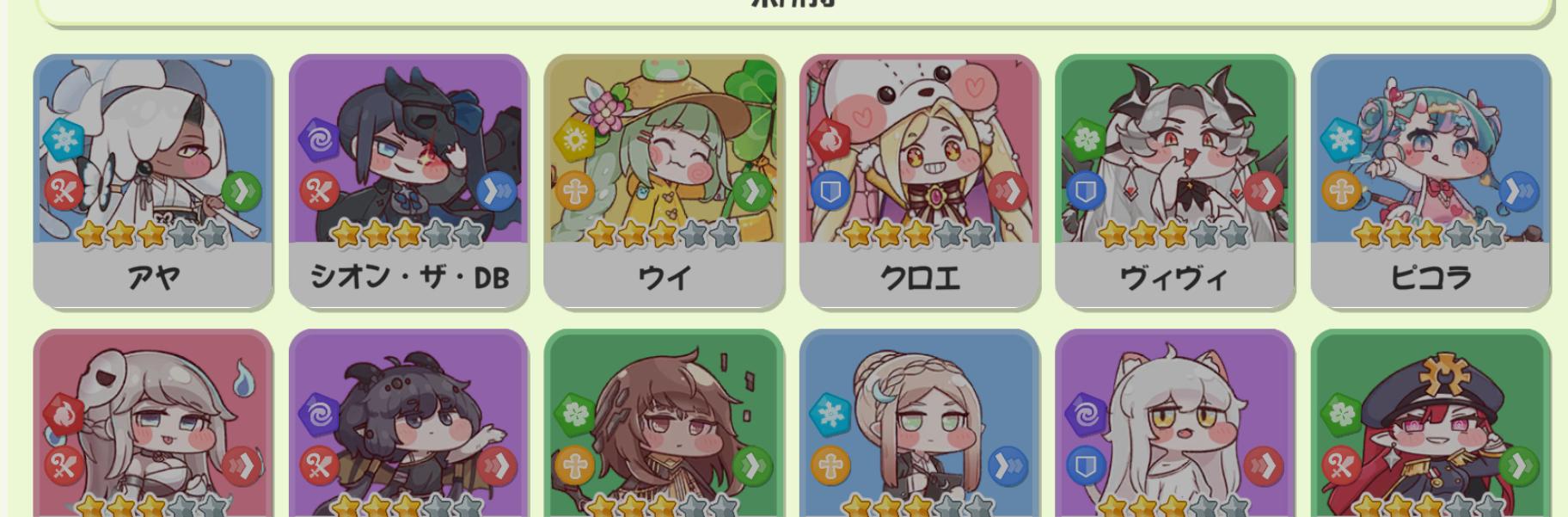
Task: Select the シオン・ザ・DB character card
Action: pos(408,181)
